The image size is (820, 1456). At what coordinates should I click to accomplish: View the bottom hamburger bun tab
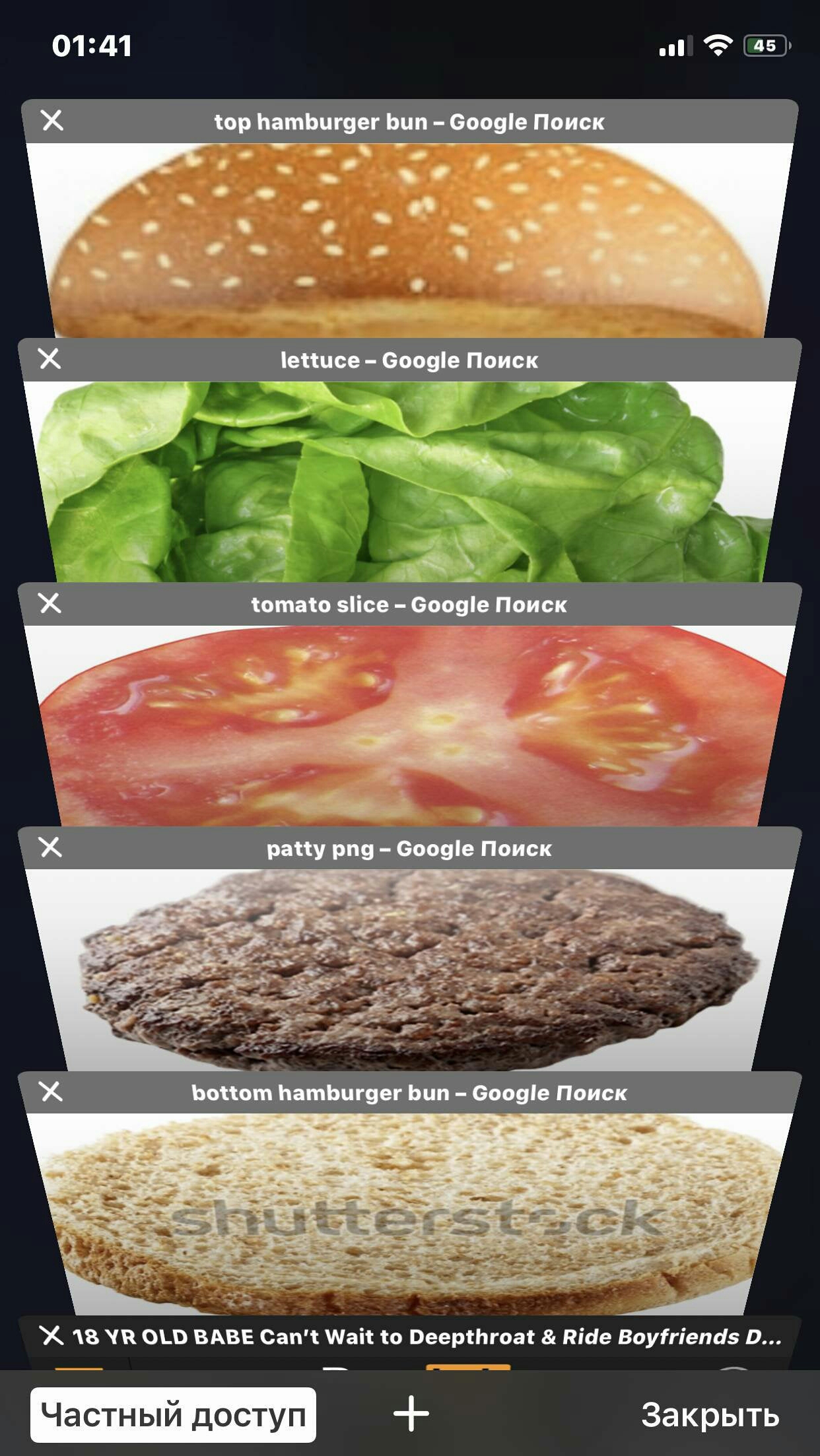coord(409,1214)
